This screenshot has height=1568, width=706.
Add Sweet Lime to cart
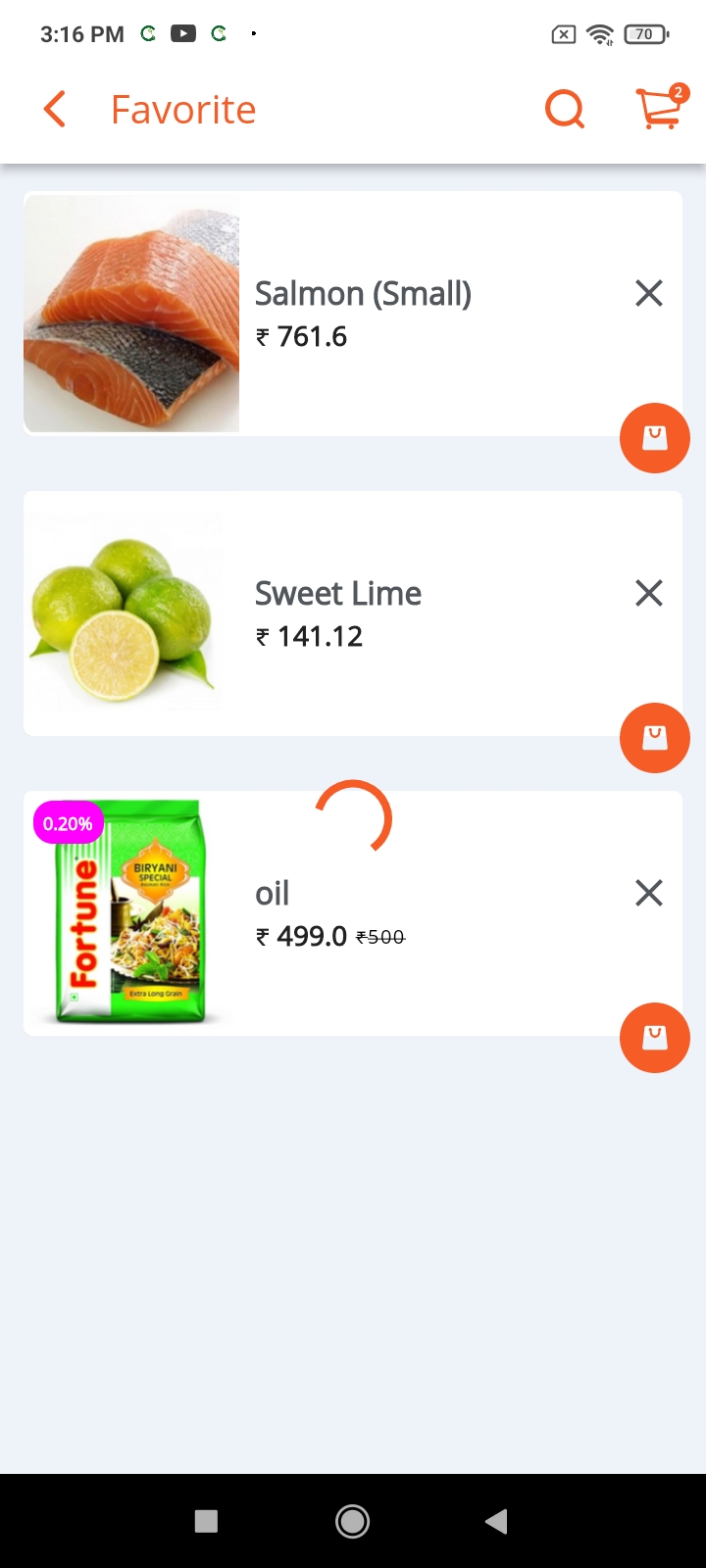[655, 738]
